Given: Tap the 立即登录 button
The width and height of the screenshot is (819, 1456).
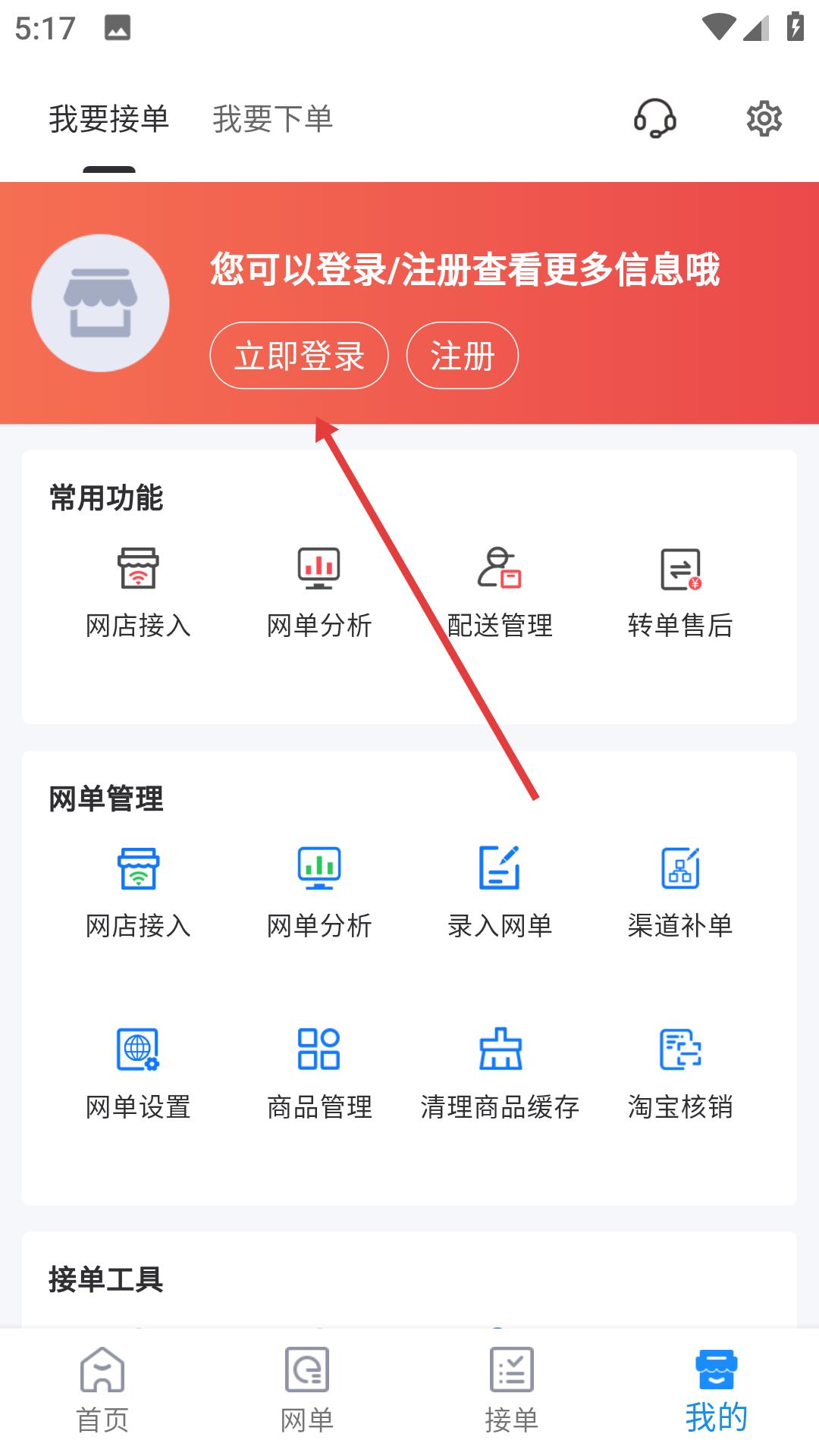Looking at the screenshot, I should coord(299,356).
